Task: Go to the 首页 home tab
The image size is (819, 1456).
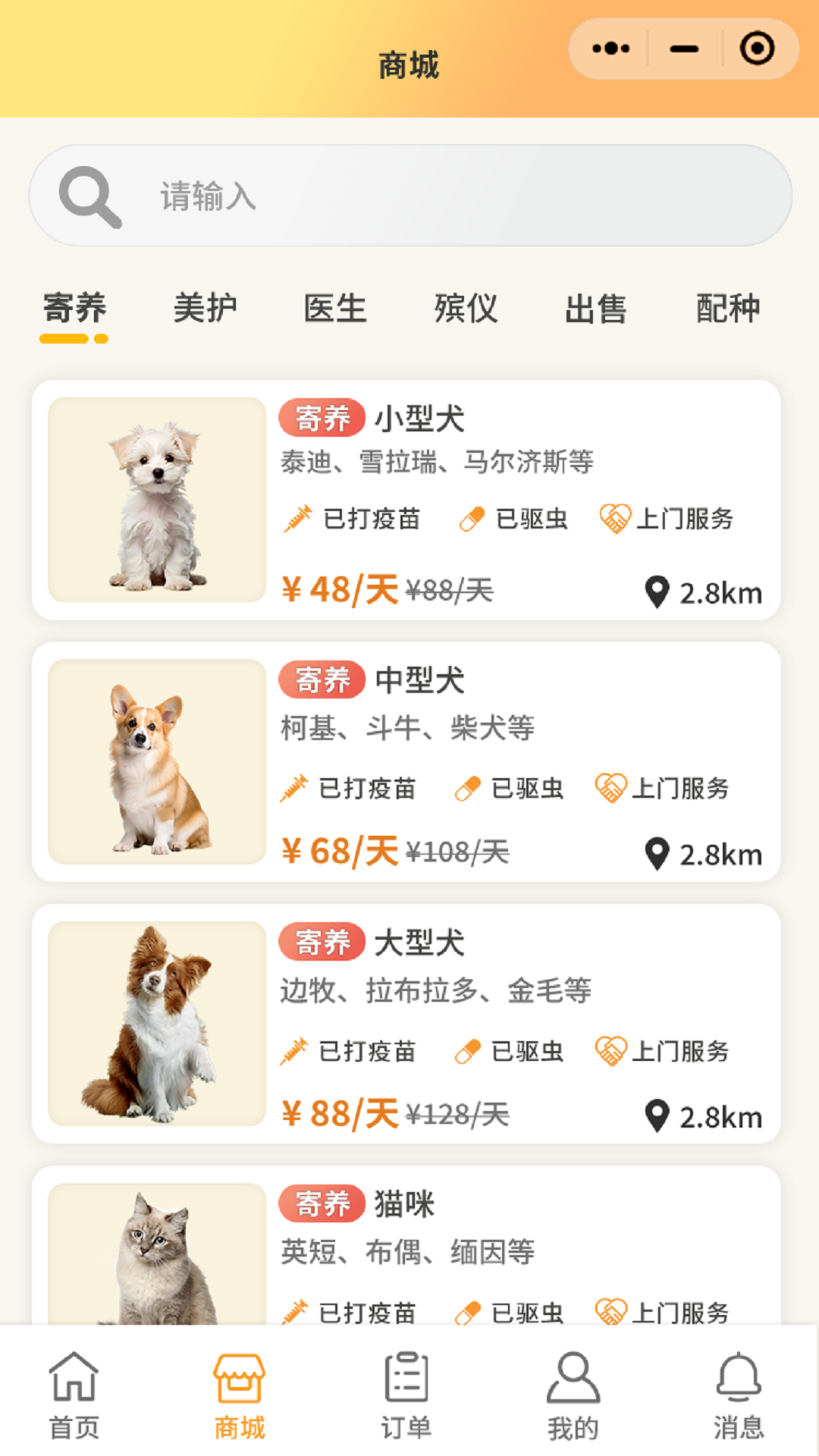Action: coord(74,1394)
